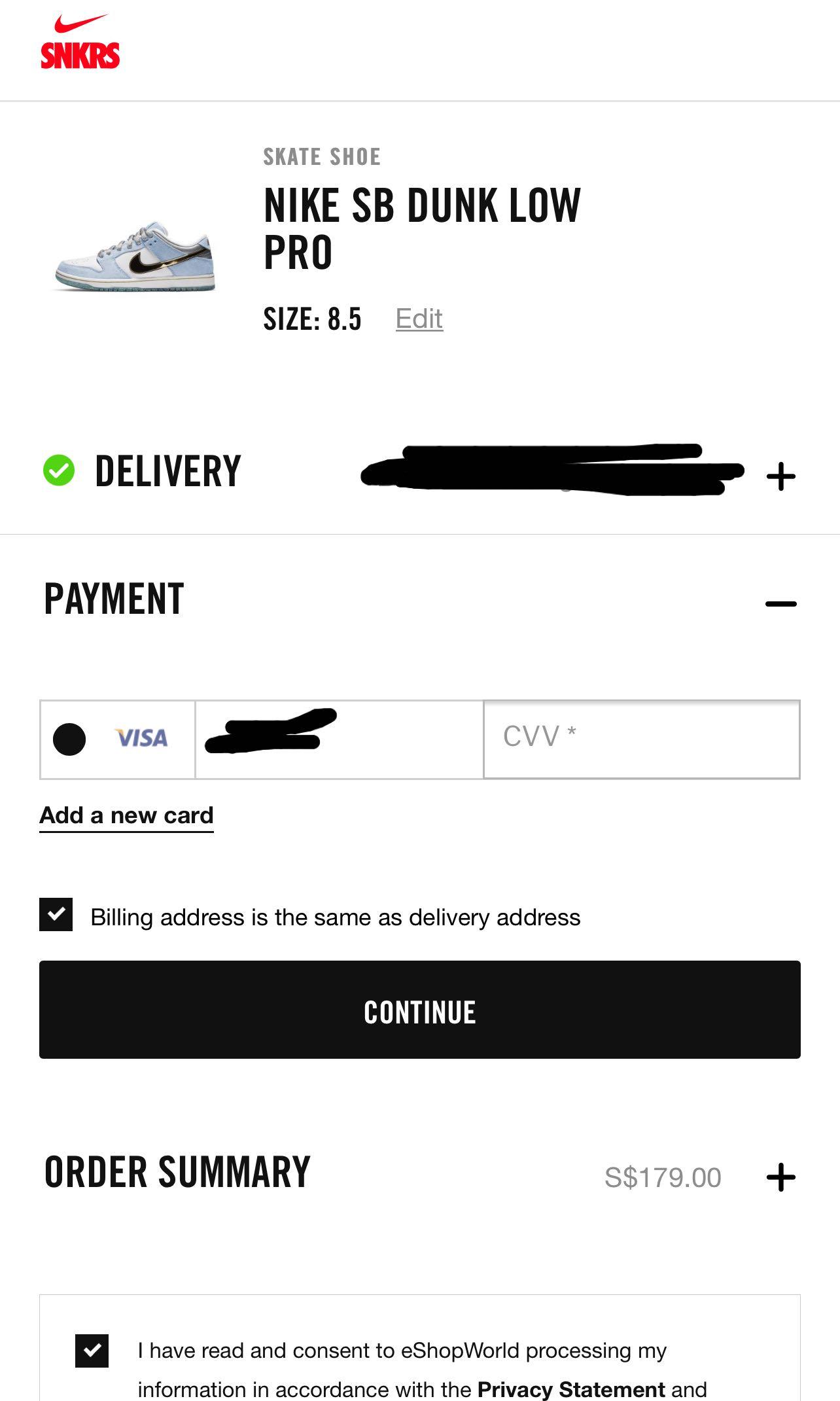Uncheck the eShopWorld consent checkbox

tap(92, 1351)
